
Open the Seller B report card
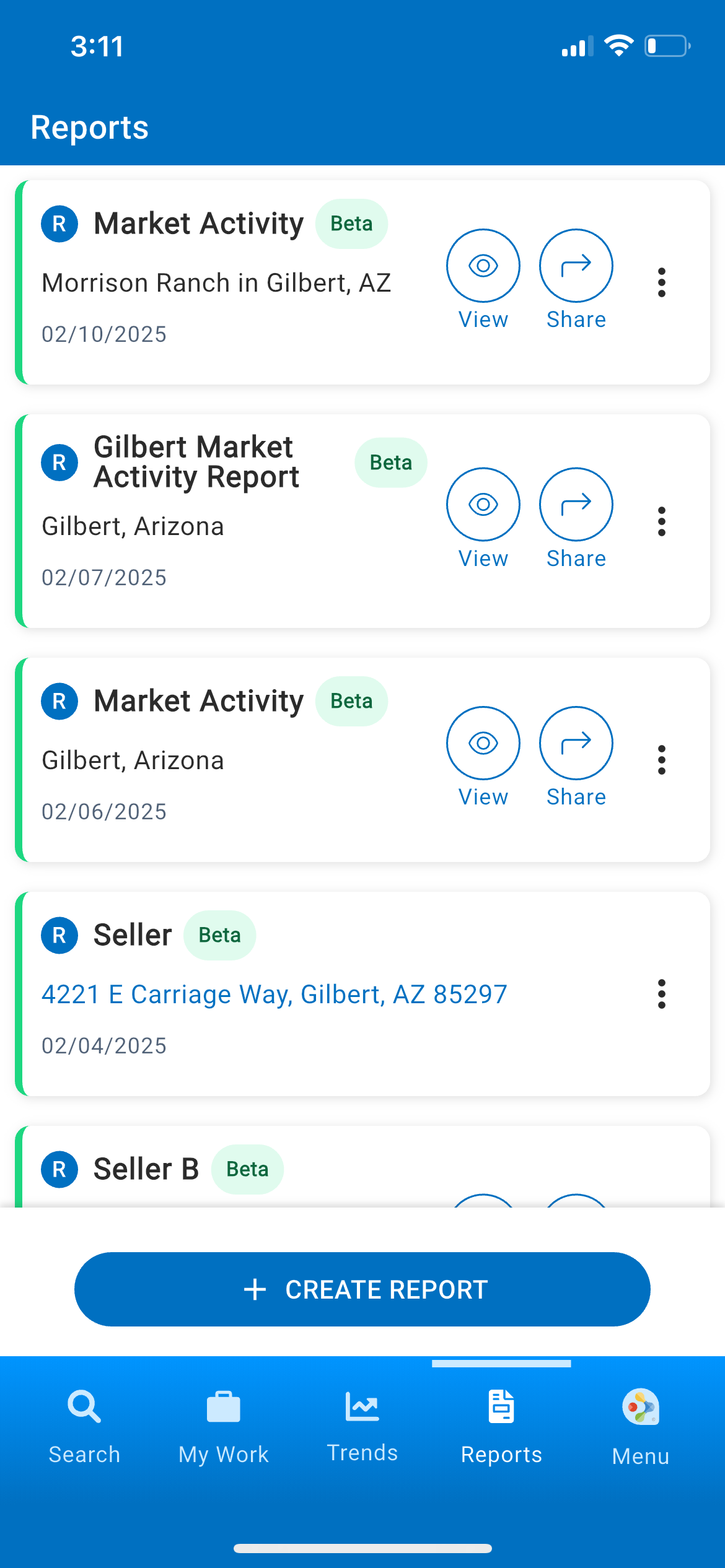pos(362,1168)
